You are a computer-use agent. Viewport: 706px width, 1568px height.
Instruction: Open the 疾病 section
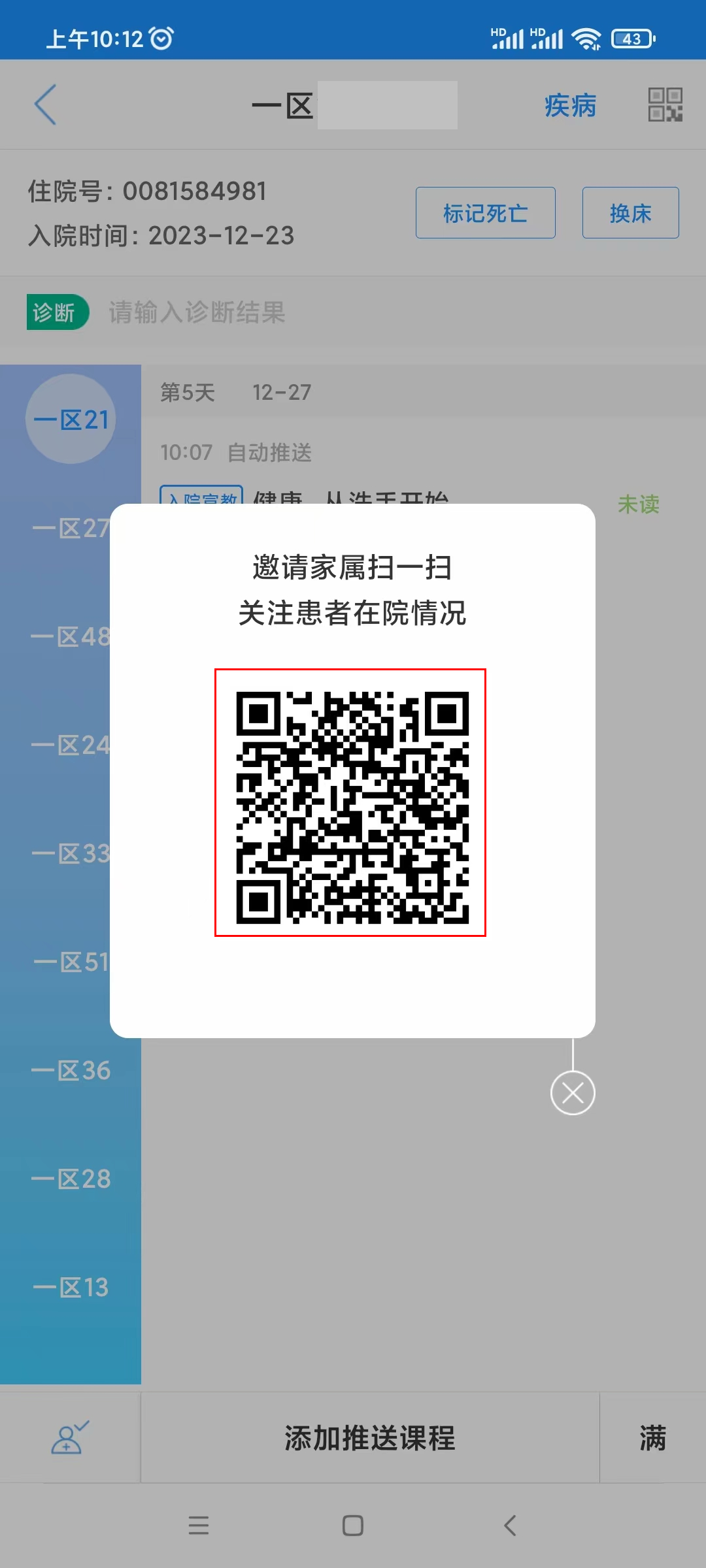coord(570,105)
